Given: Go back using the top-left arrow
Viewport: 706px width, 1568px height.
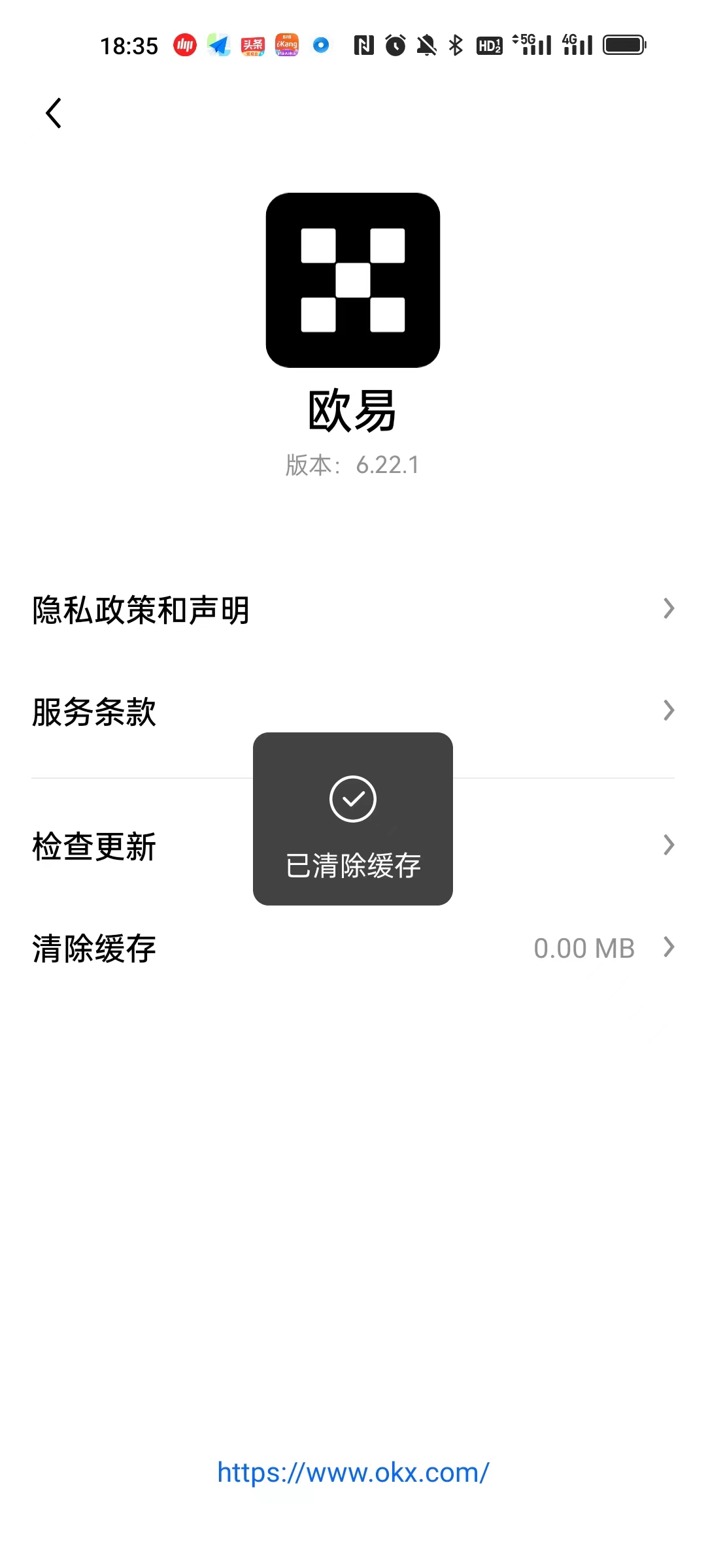Looking at the screenshot, I should pyautogui.click(x=54, y=114).
